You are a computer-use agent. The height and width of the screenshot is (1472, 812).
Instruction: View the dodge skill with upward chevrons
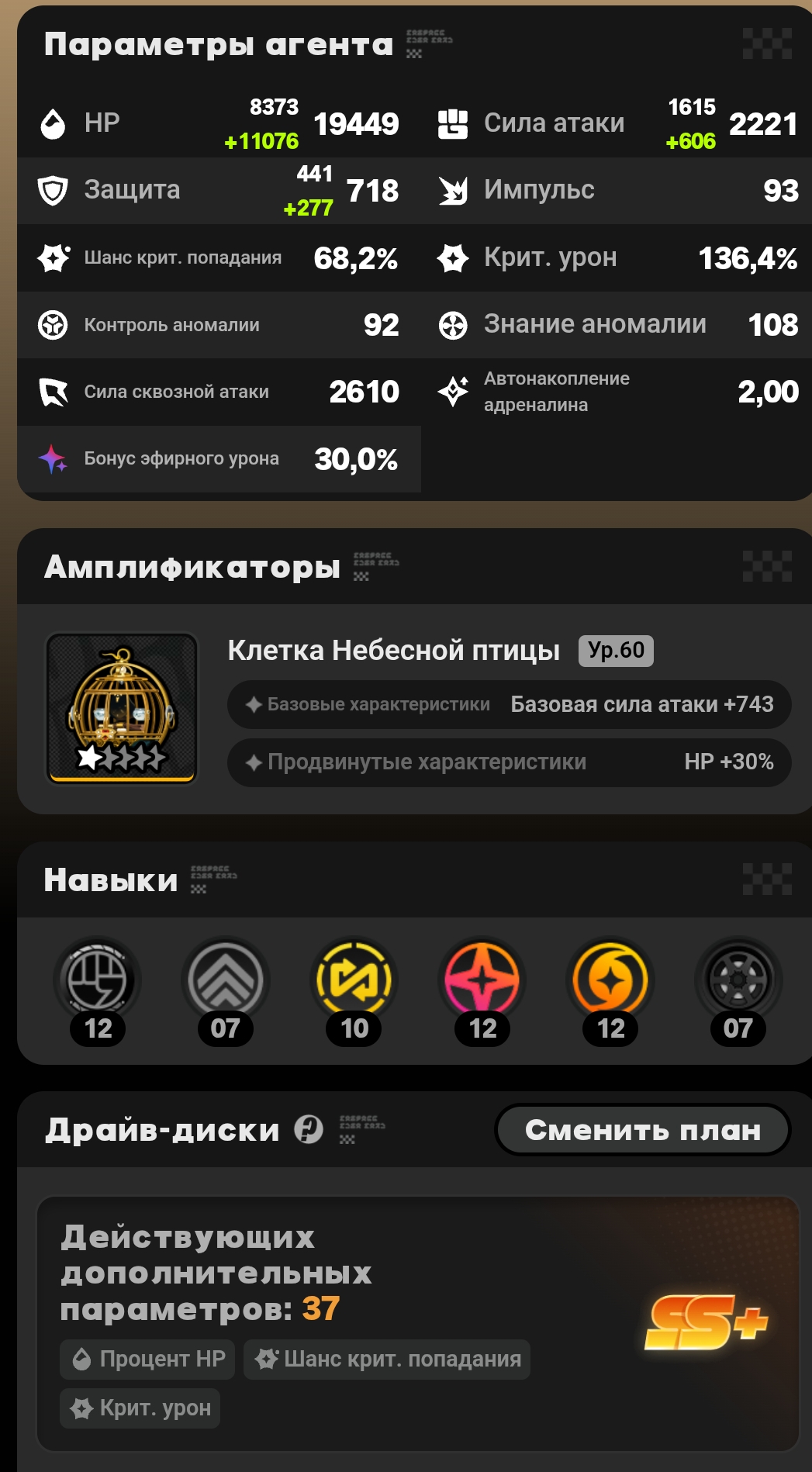[x=225, y=980]
